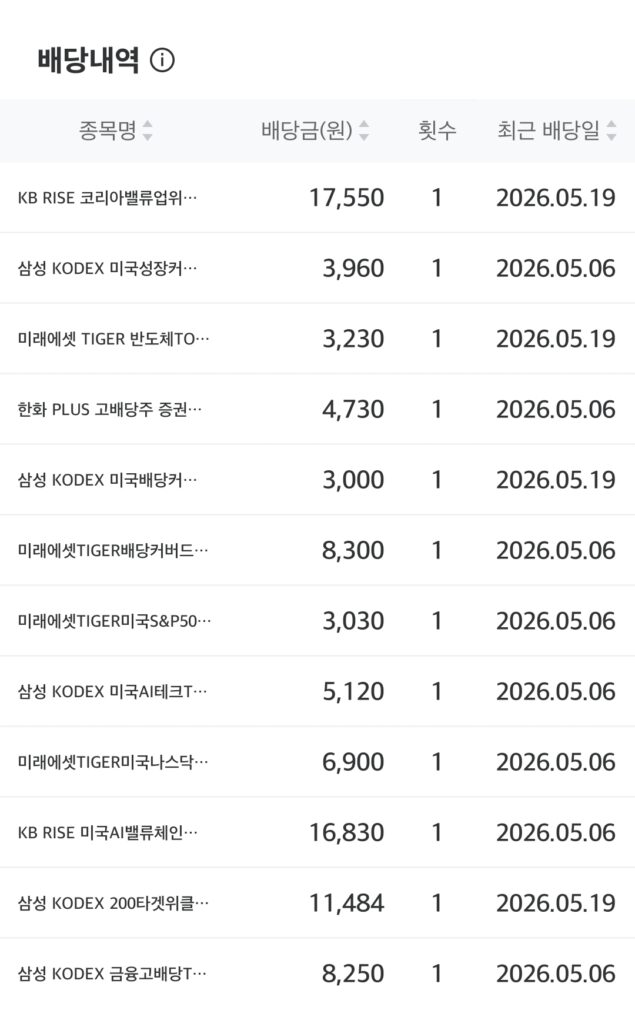View the 삼성 KODEX 미국AI테크T row
Viewport: 635px width, 1024px height.
point(318,691)
